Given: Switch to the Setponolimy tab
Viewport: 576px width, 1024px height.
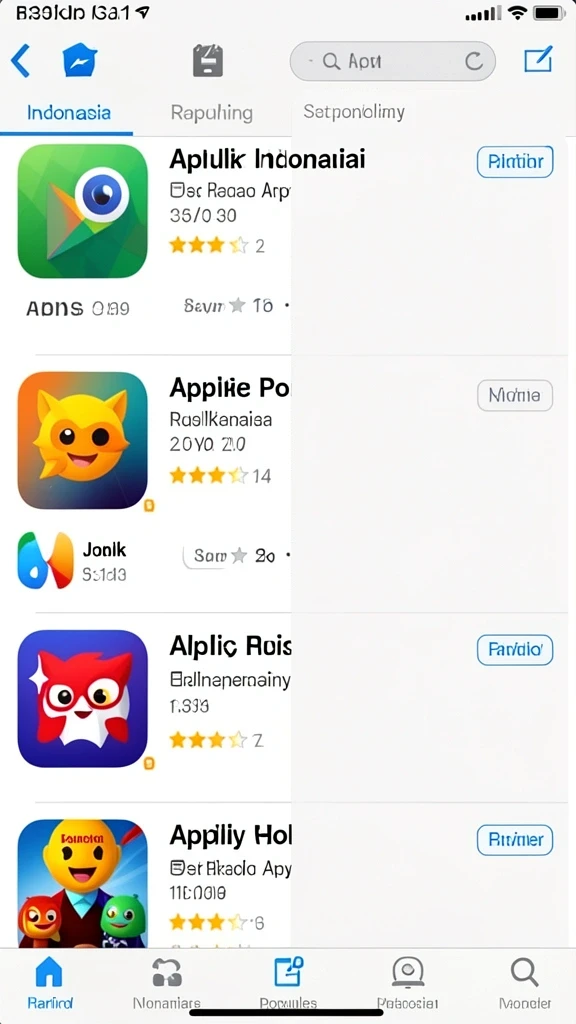Looking at the screenshot, I should [353, 112].
